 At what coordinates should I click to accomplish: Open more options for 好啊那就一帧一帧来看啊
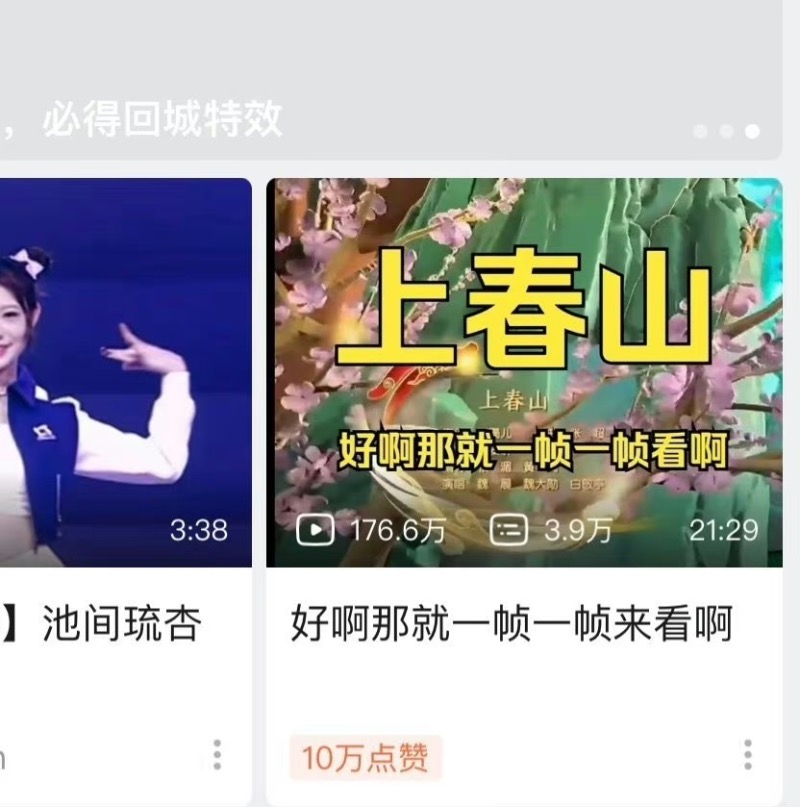tap(747, 755)
